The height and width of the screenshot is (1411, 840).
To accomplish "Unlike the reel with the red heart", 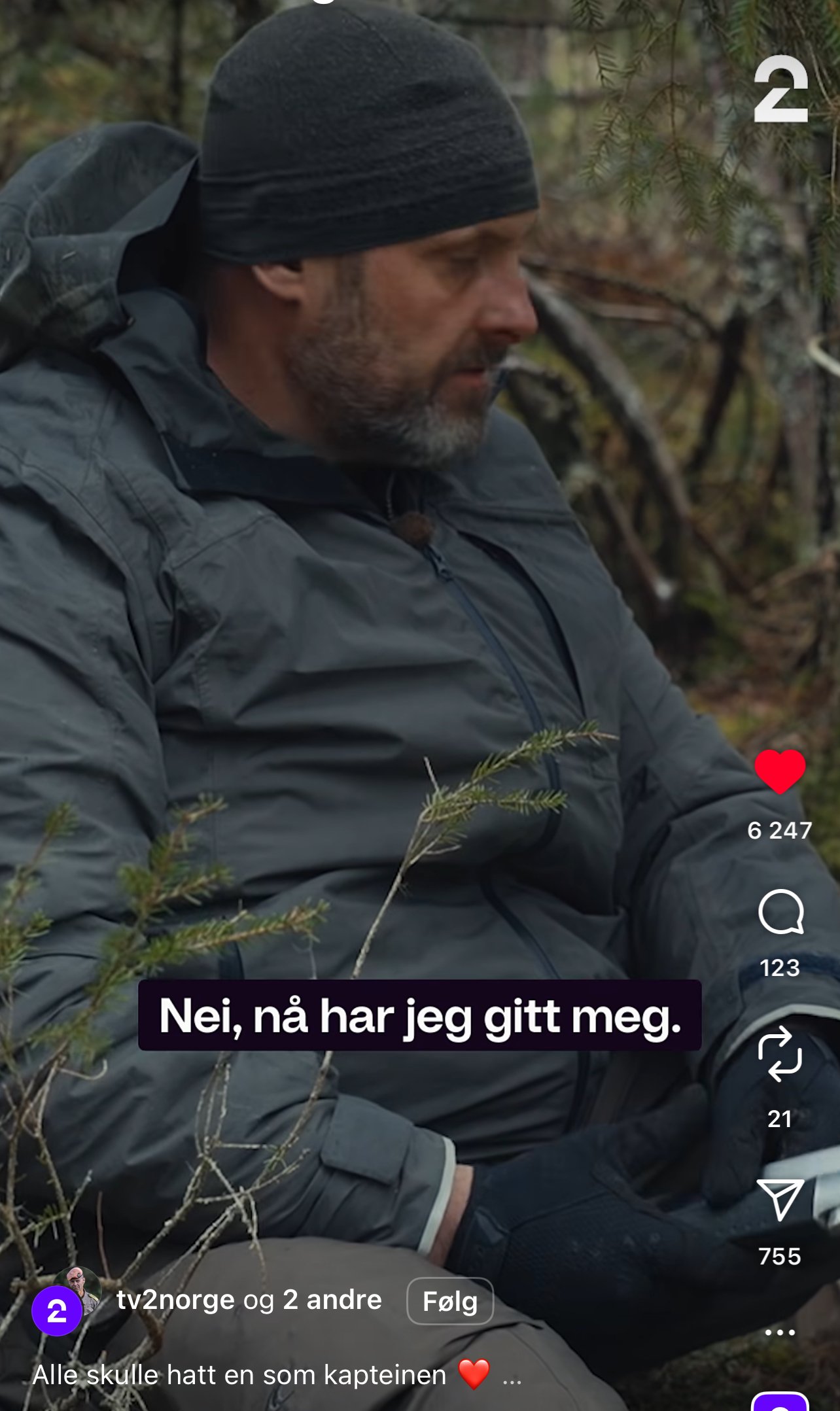I will [780, 771].
